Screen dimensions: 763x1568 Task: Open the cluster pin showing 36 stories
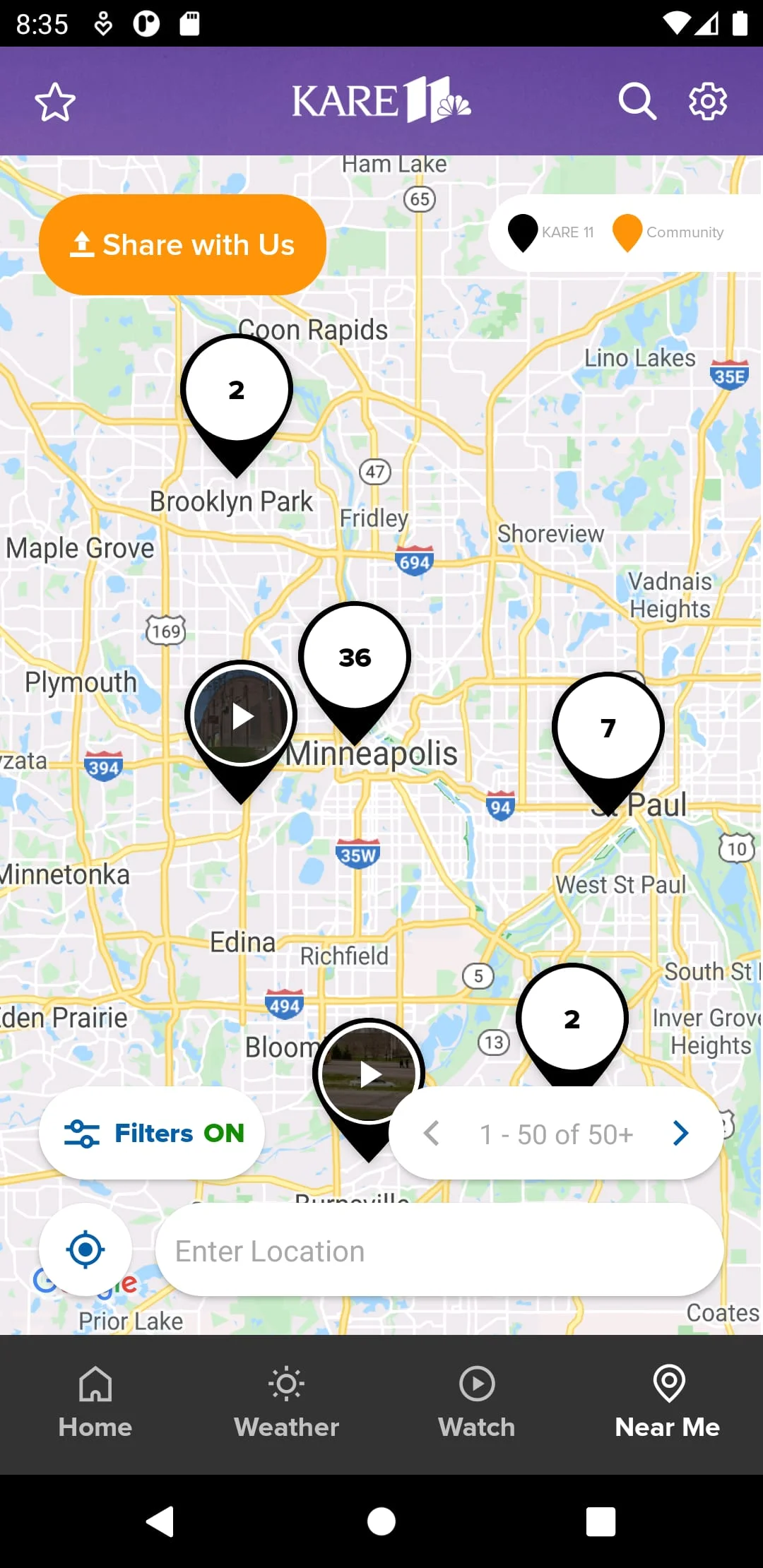(355, 657)
